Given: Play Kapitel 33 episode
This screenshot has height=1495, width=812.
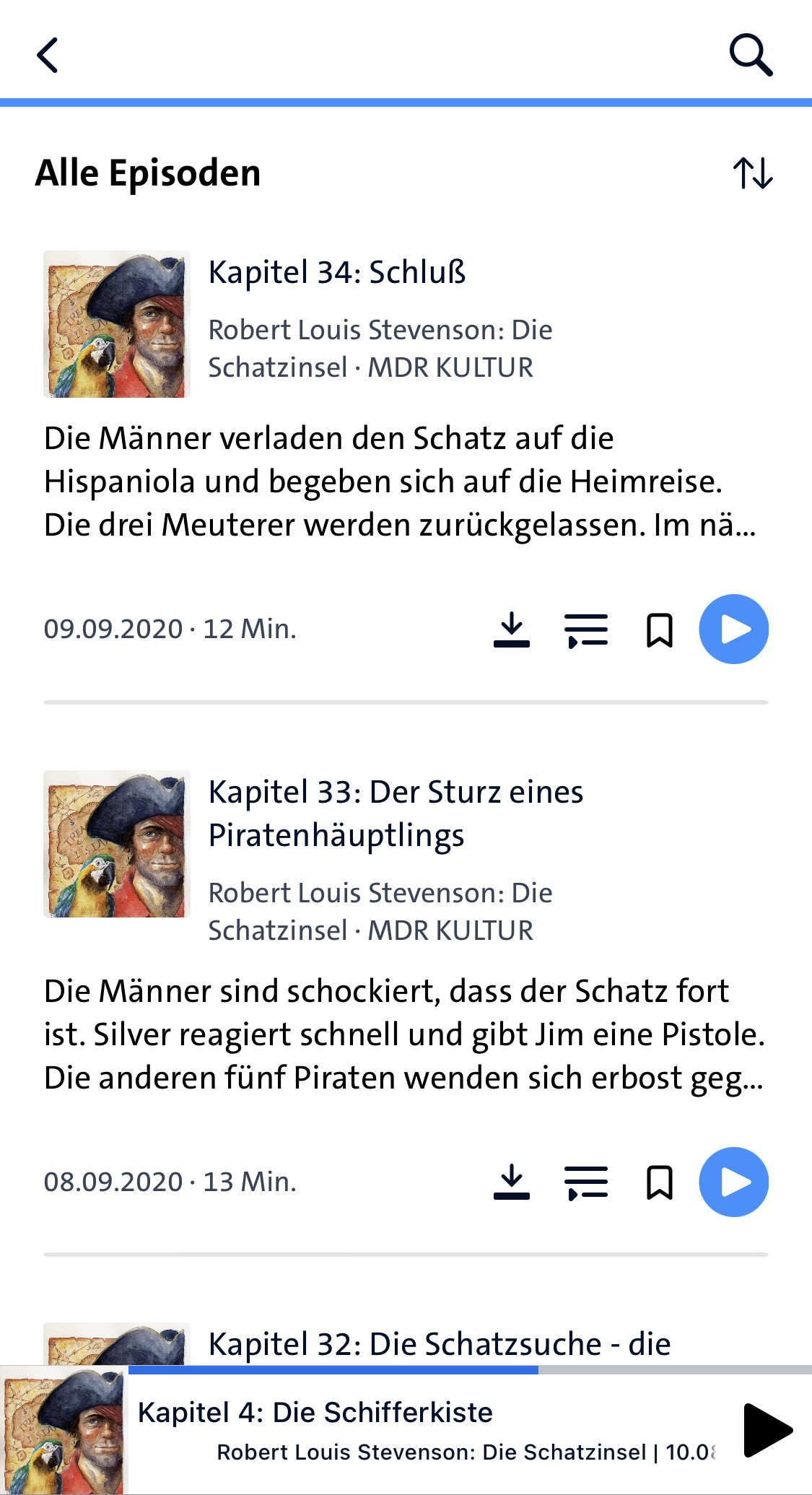Looking at the screenshot, I should click(x=734, y=1182).
